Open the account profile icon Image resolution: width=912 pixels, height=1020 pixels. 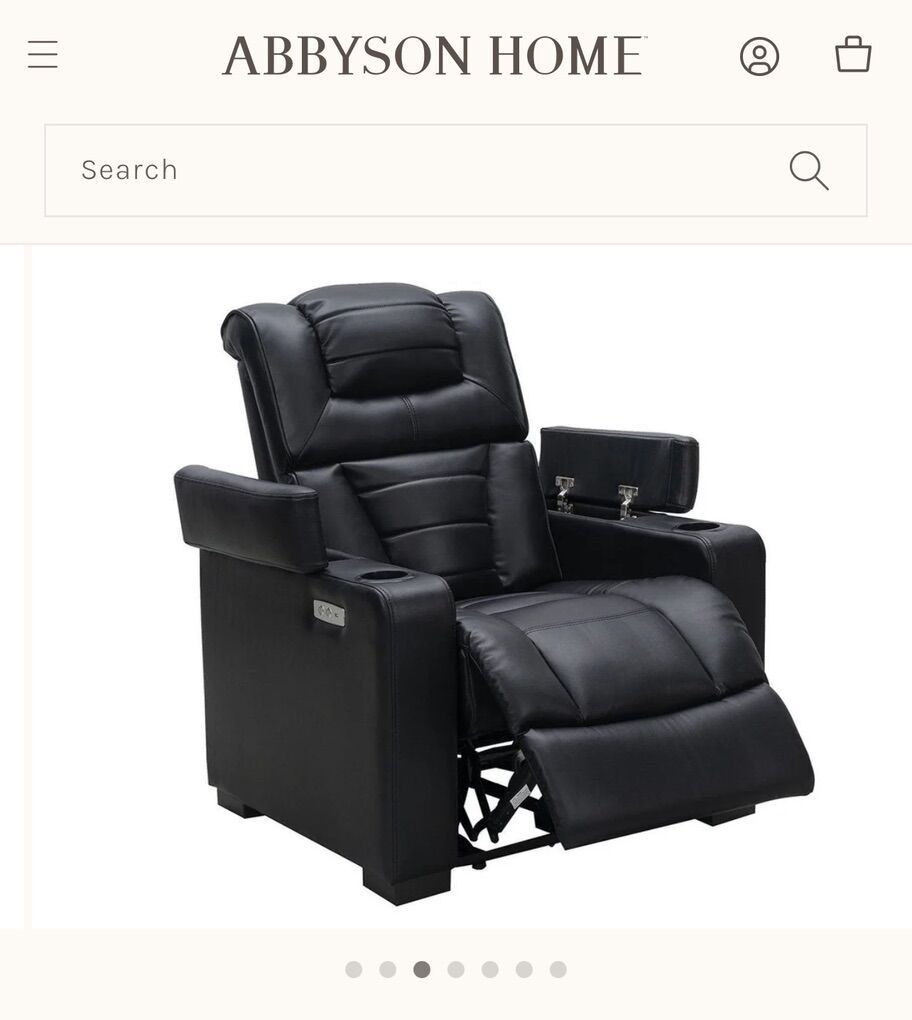tap(759, 56)
